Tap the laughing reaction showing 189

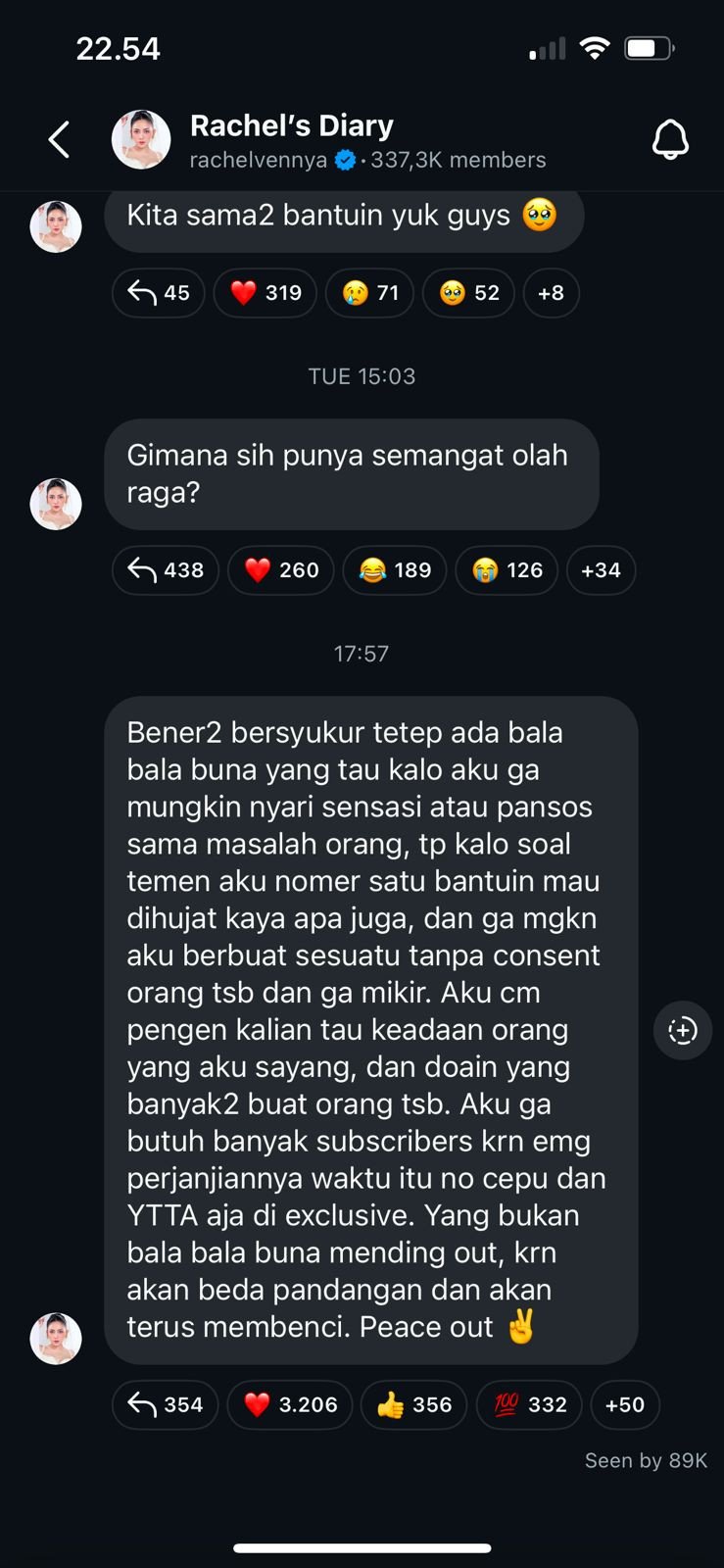394,570
